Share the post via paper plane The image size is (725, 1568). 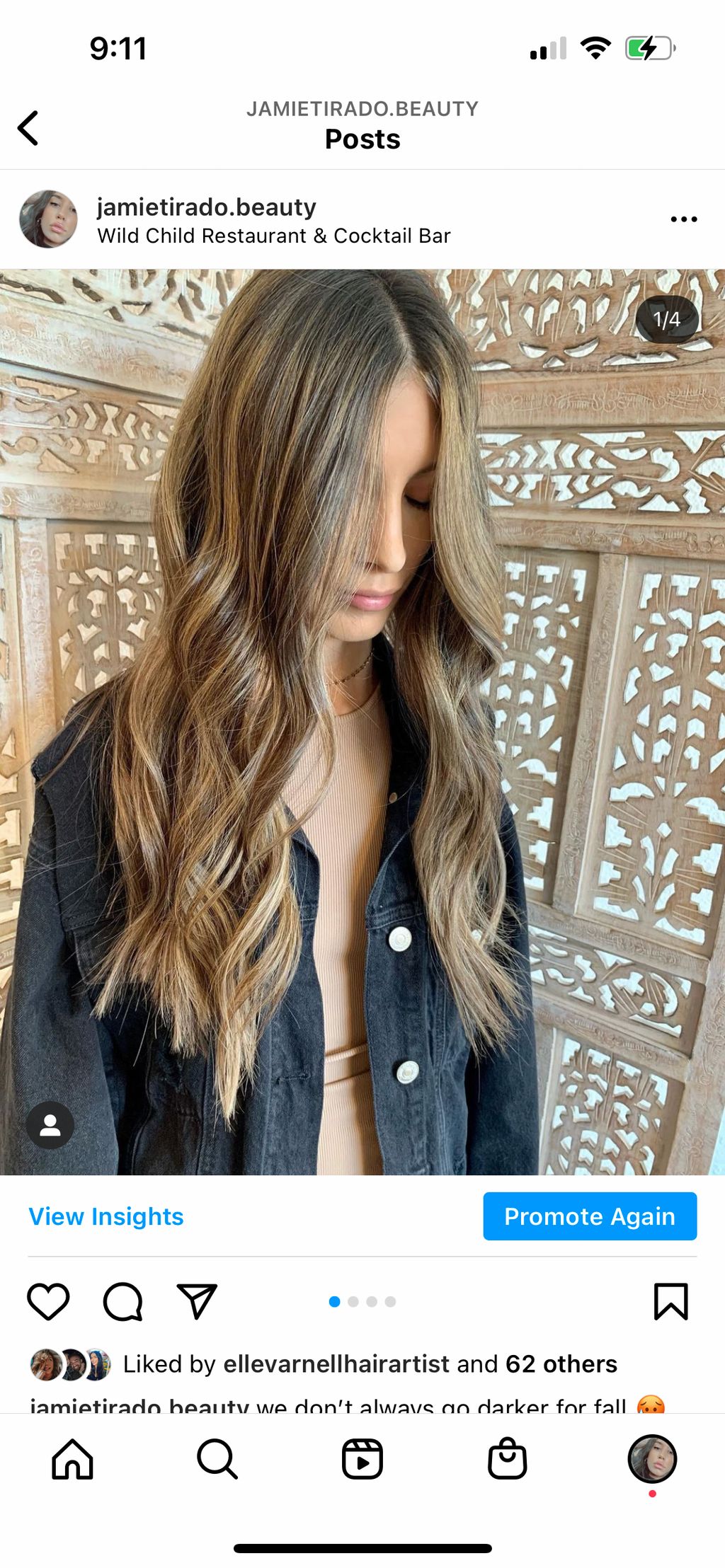tap(197, 1301)
